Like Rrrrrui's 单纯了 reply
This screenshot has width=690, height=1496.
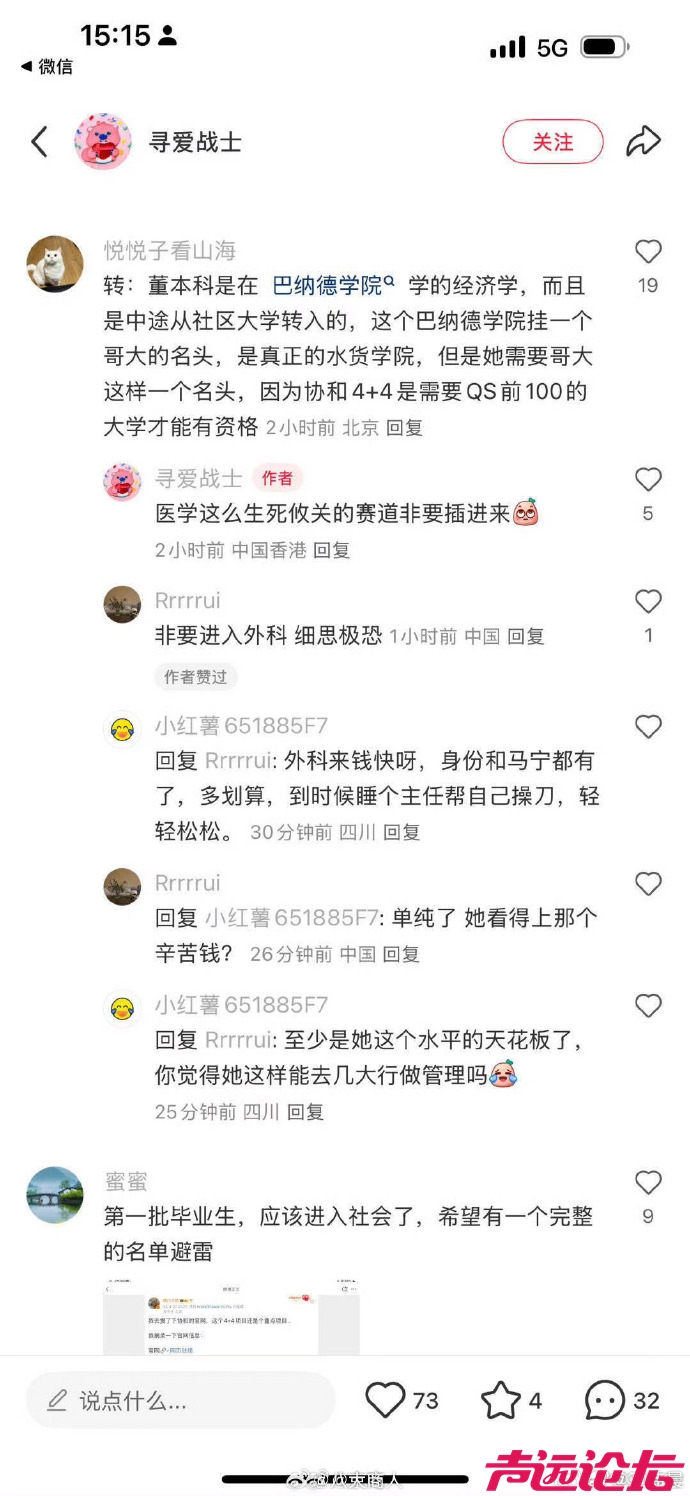pos(648,884)
